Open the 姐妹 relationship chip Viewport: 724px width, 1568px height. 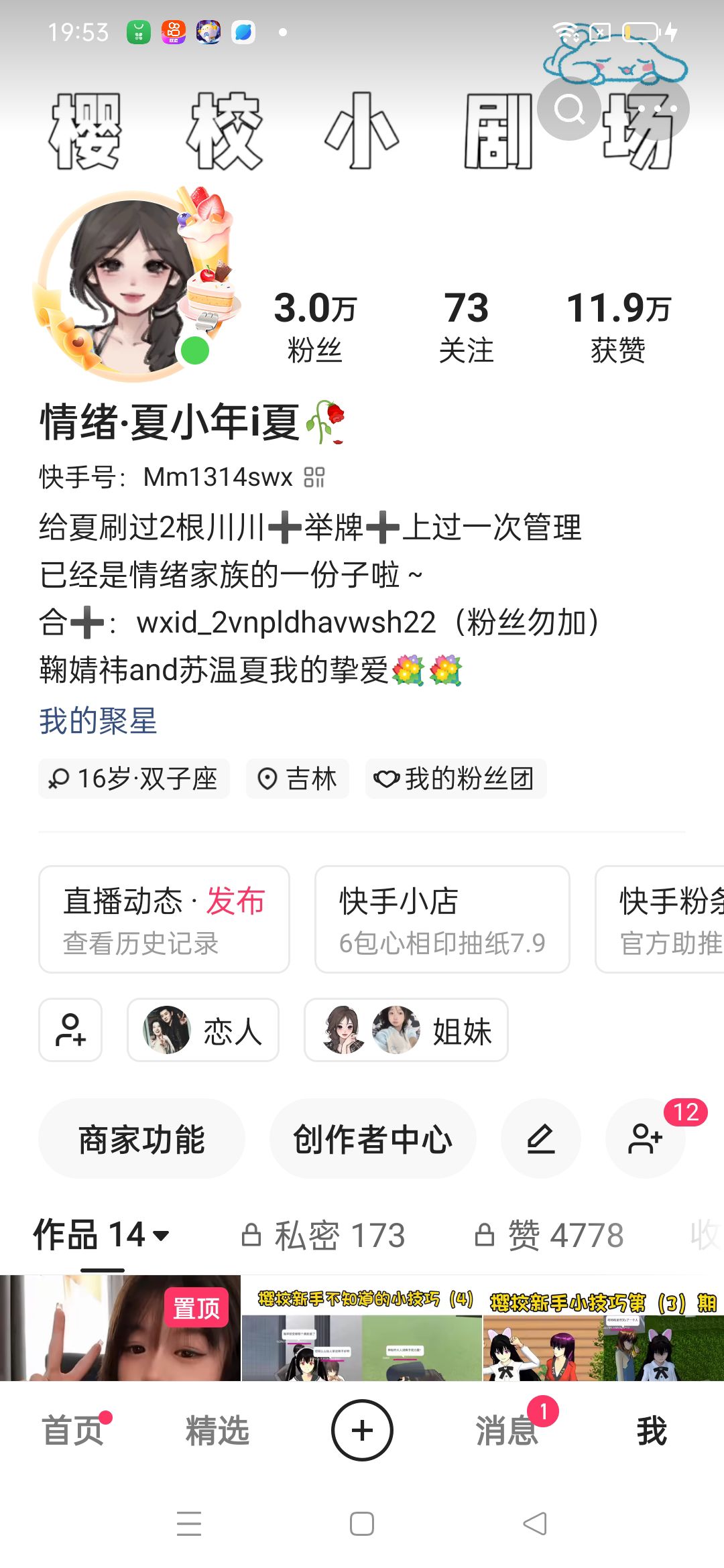pyautogui.click(x=406, y=1030)
